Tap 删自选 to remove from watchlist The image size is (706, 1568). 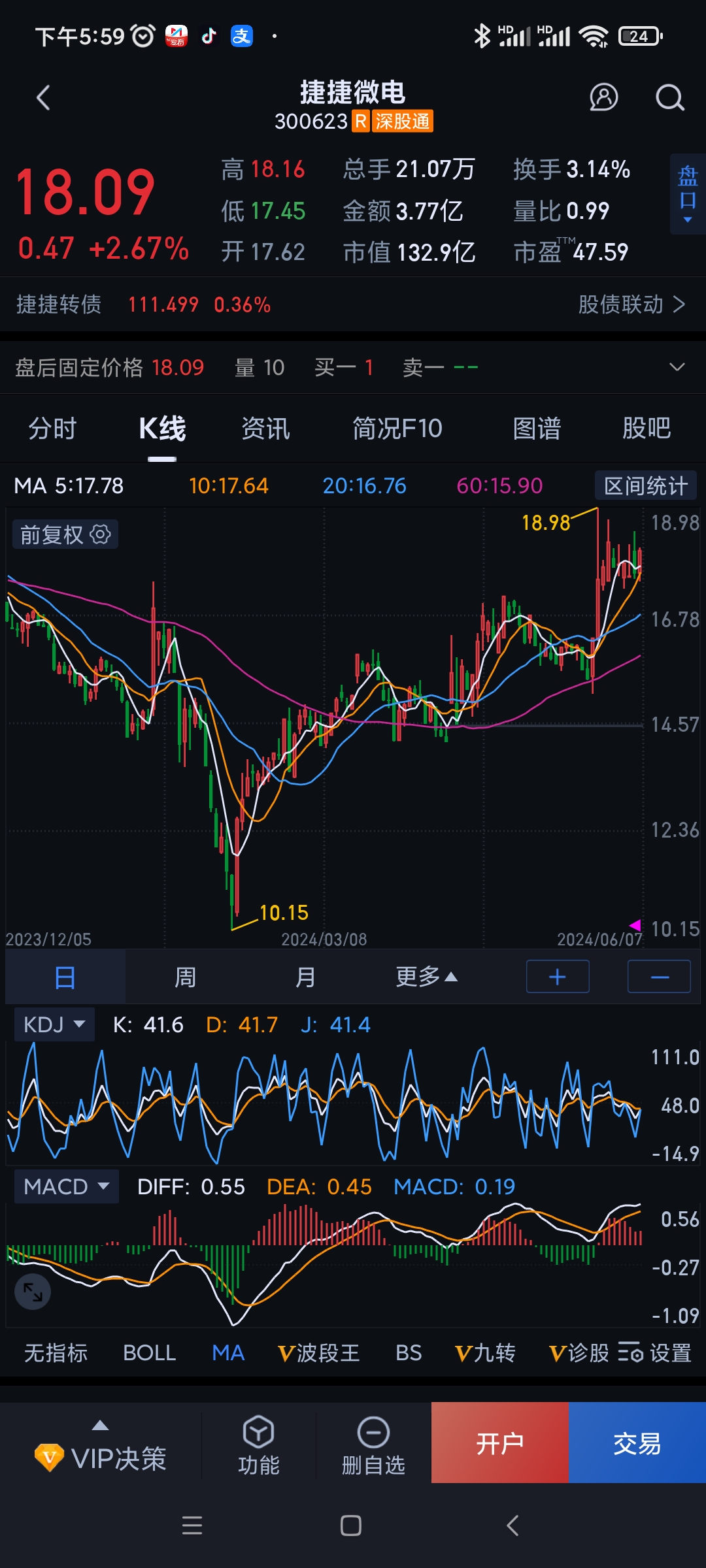coord(373,1445)
